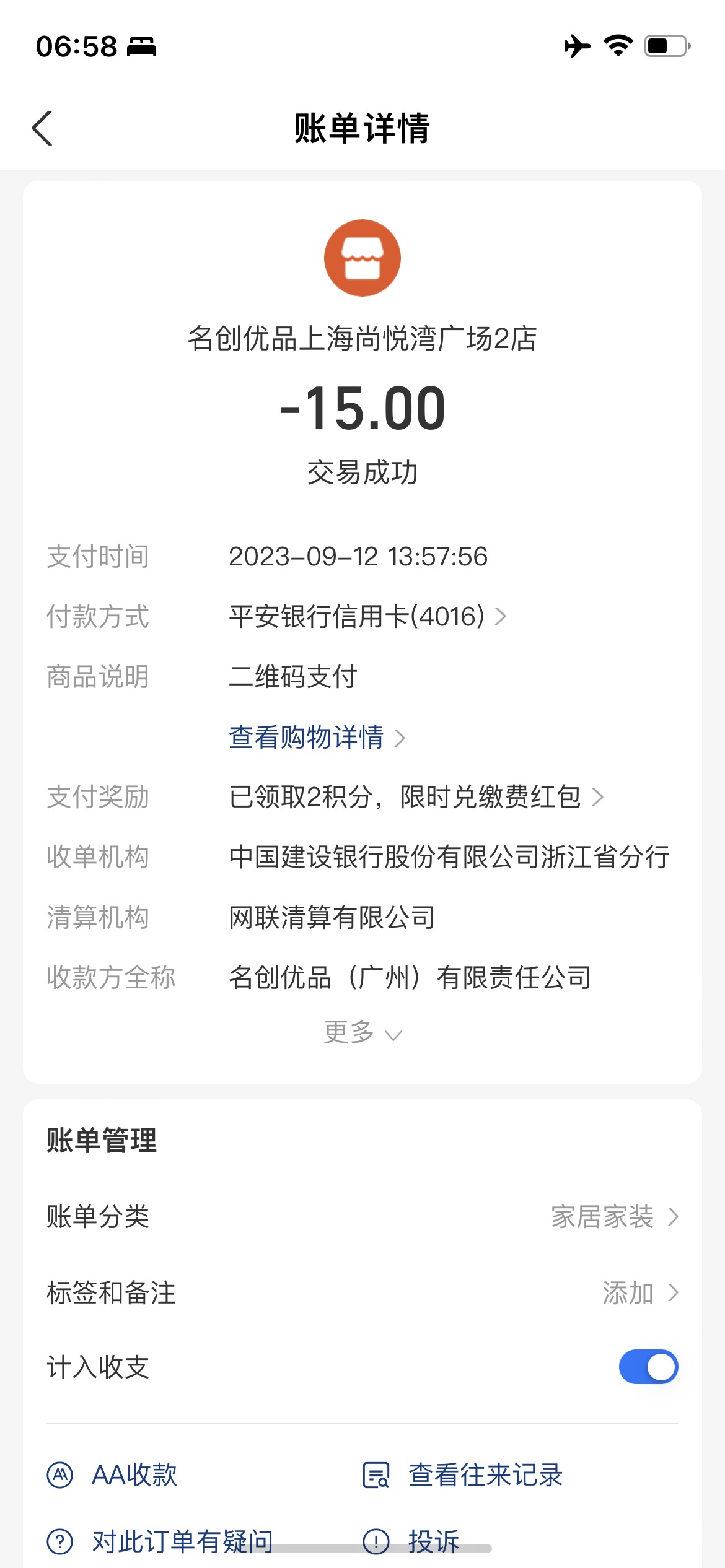
Task: Tap 对此订单有疑问 for help
Action: [x=160, y=1541]
